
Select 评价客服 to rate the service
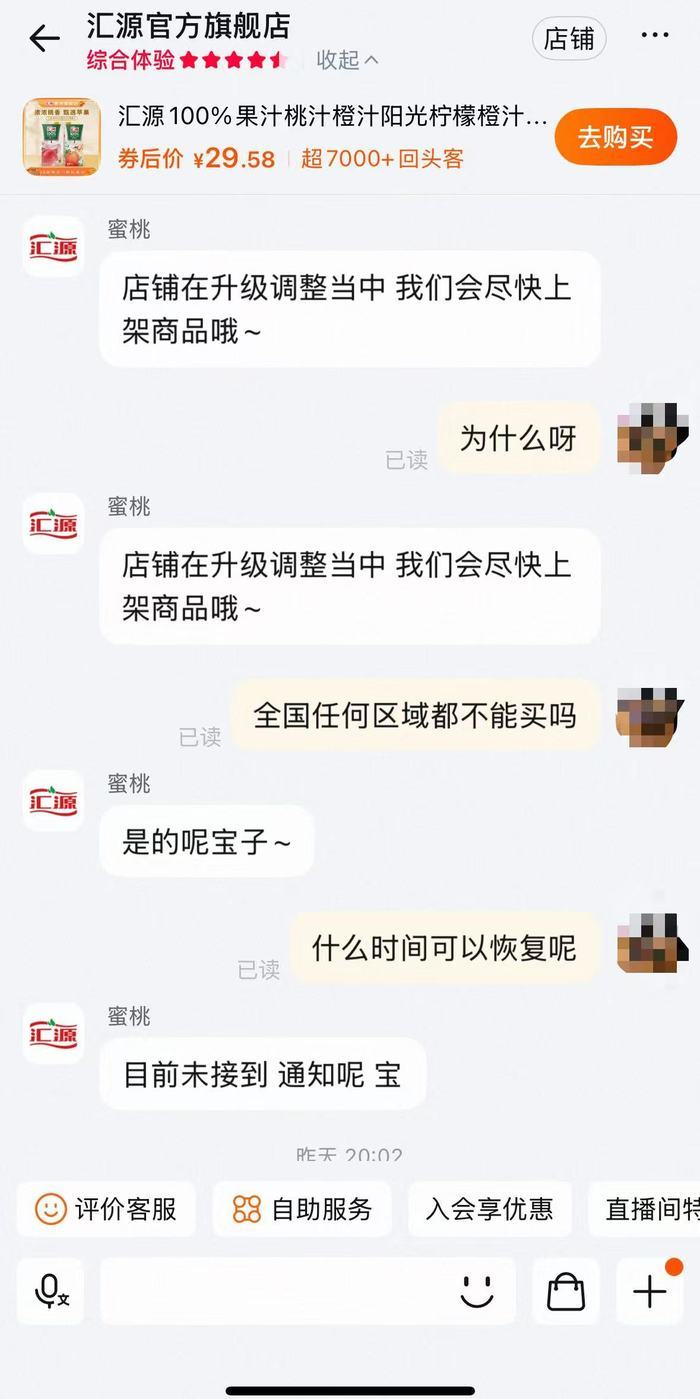106,1209
